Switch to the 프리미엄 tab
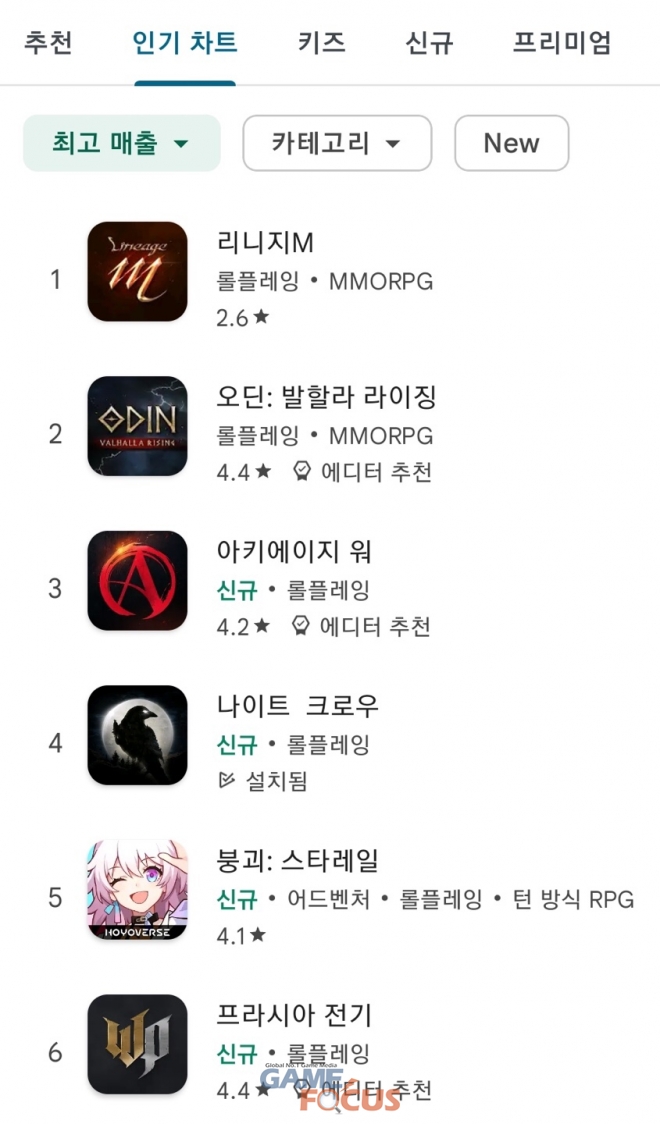 tap(561, 43)
